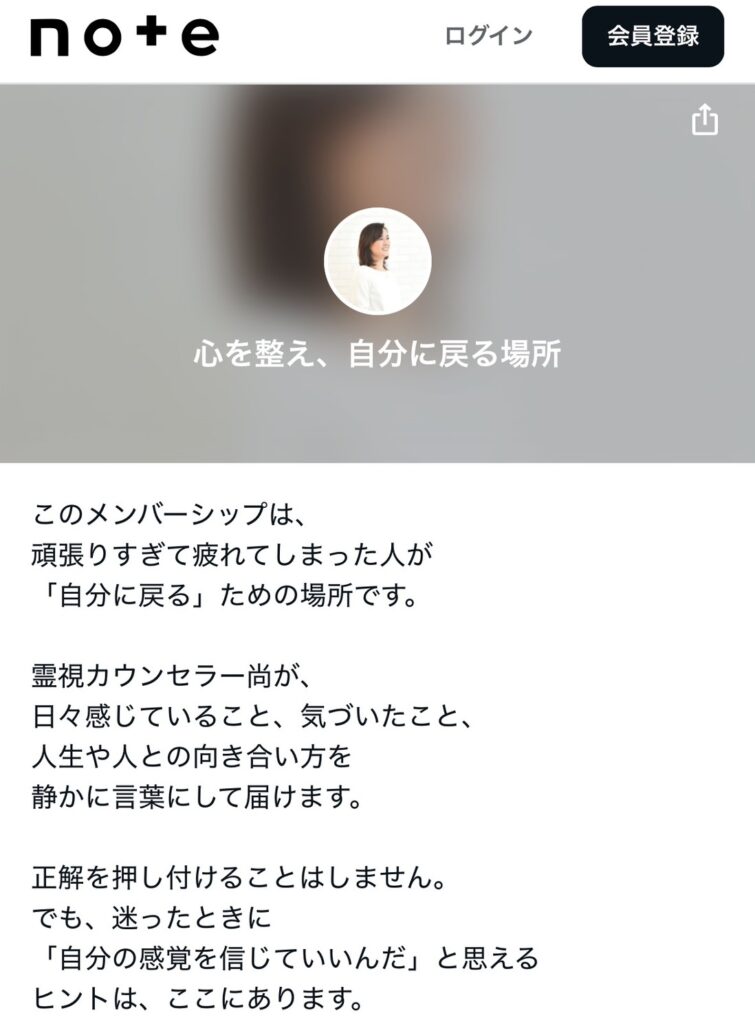
Task: Go to the note home logo
Action: (x=124, y=37)
